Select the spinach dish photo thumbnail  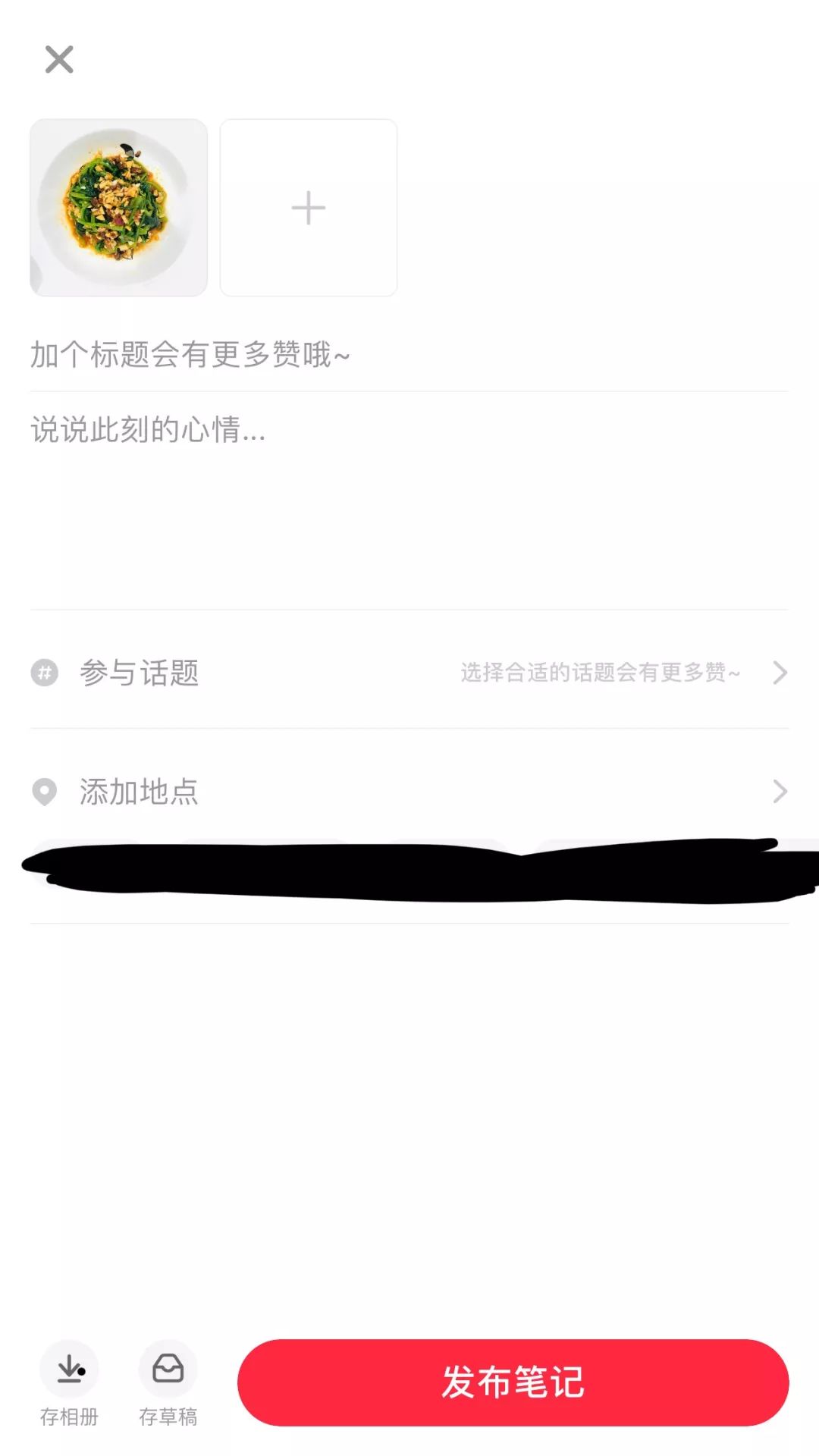tap(118, 206)
